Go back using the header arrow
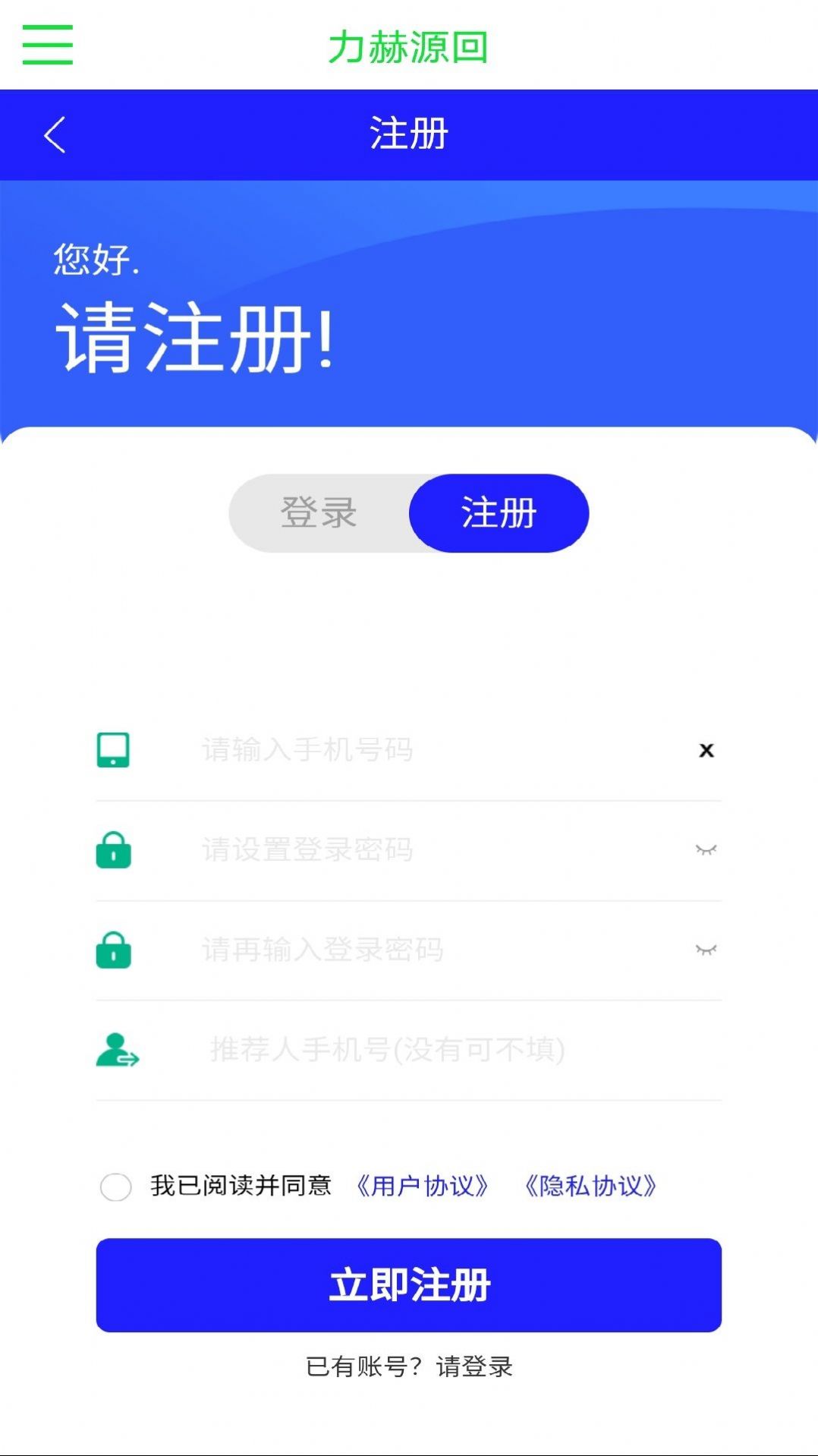Viewport: 818px width, 1456px height. click(55, 135)
